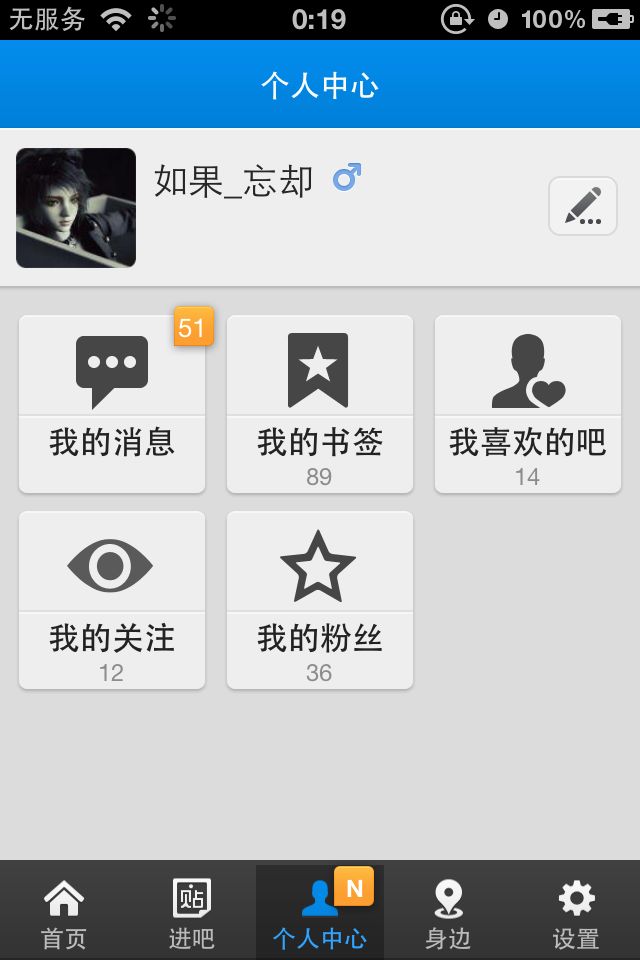The width and height of the screenshot is (640, 960).
Task: View 我的粉丝 followers list
Action: click(319, 600)
